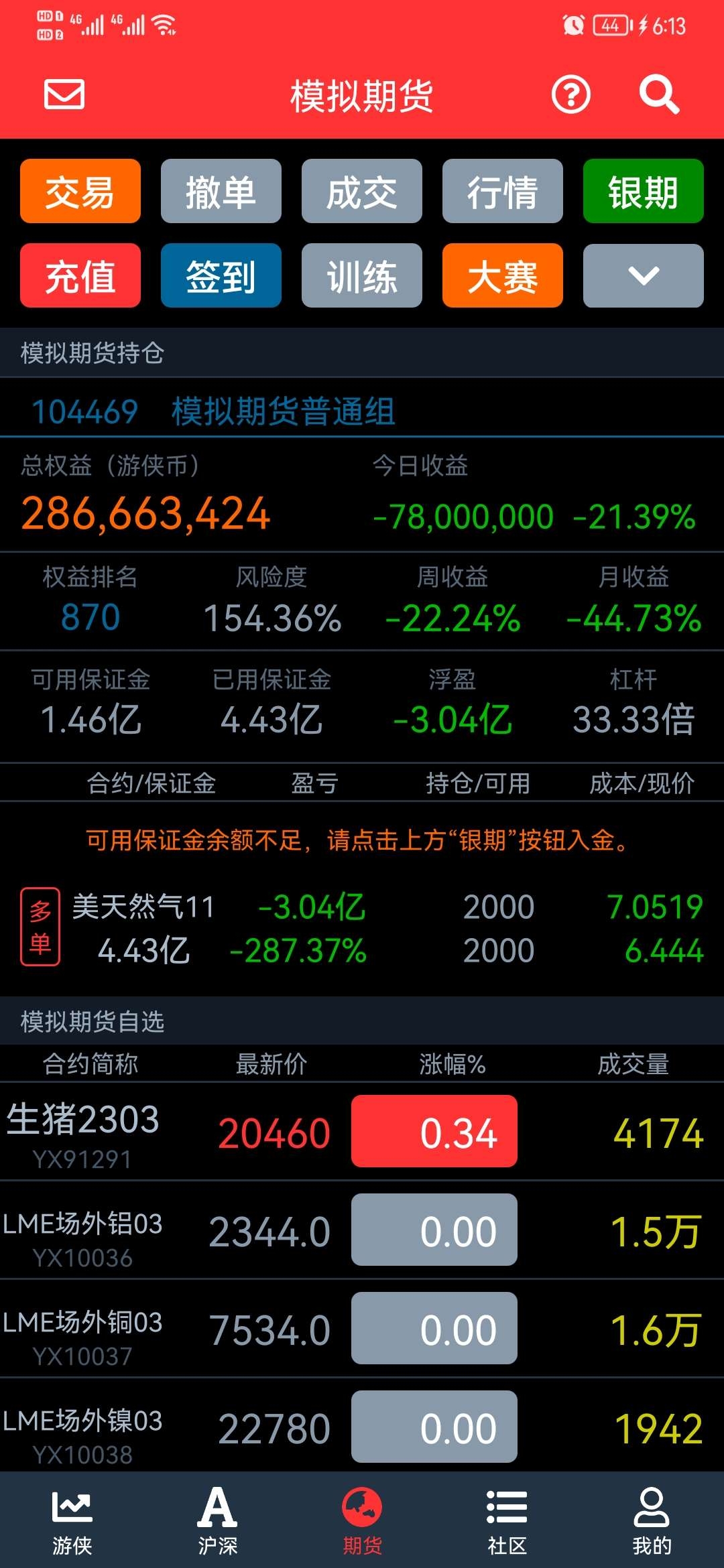Tap the red 充值 recharge button

click(x=80, y=275)
